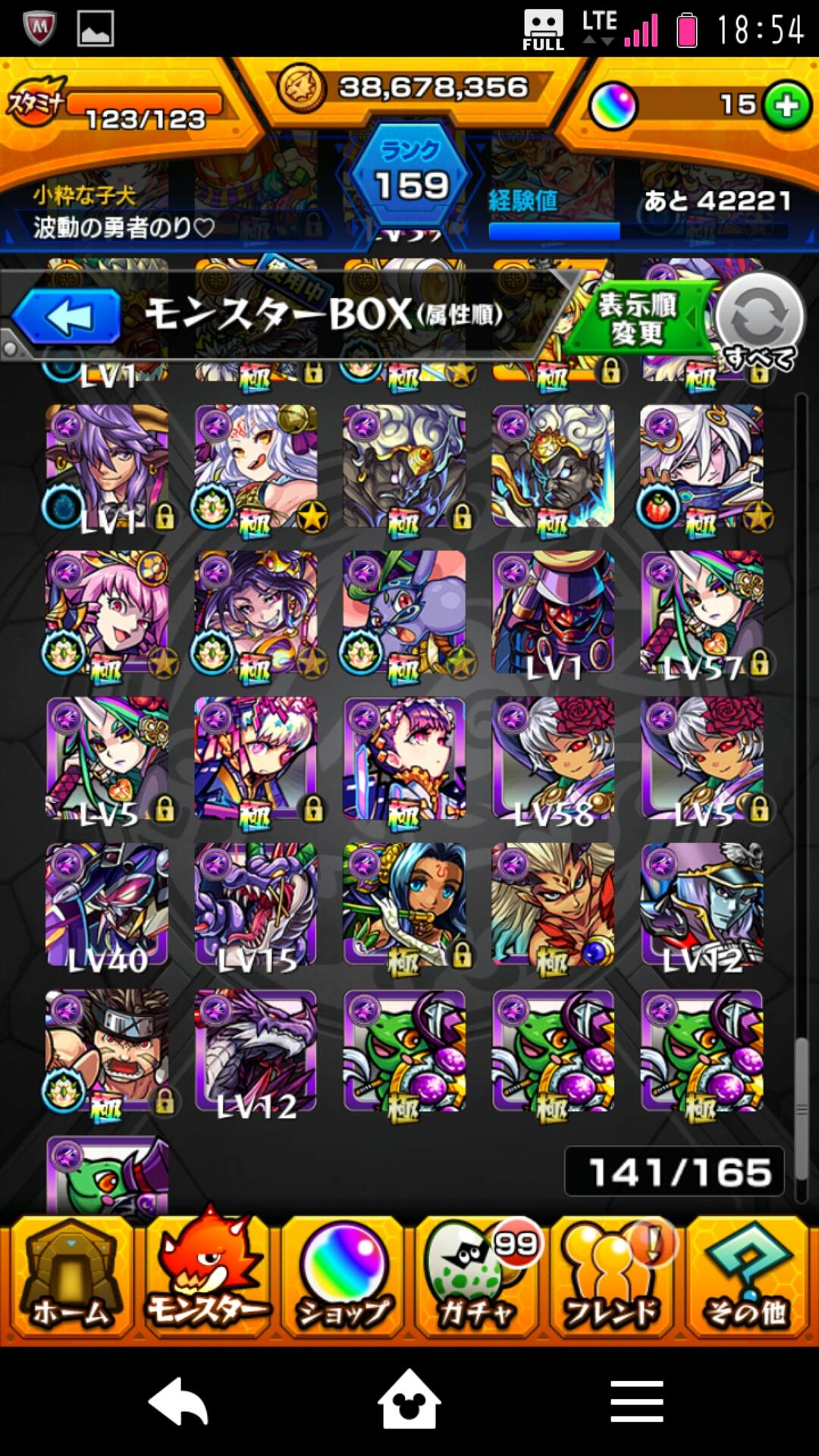Tap the system home button

click(x=409, y=1401)
